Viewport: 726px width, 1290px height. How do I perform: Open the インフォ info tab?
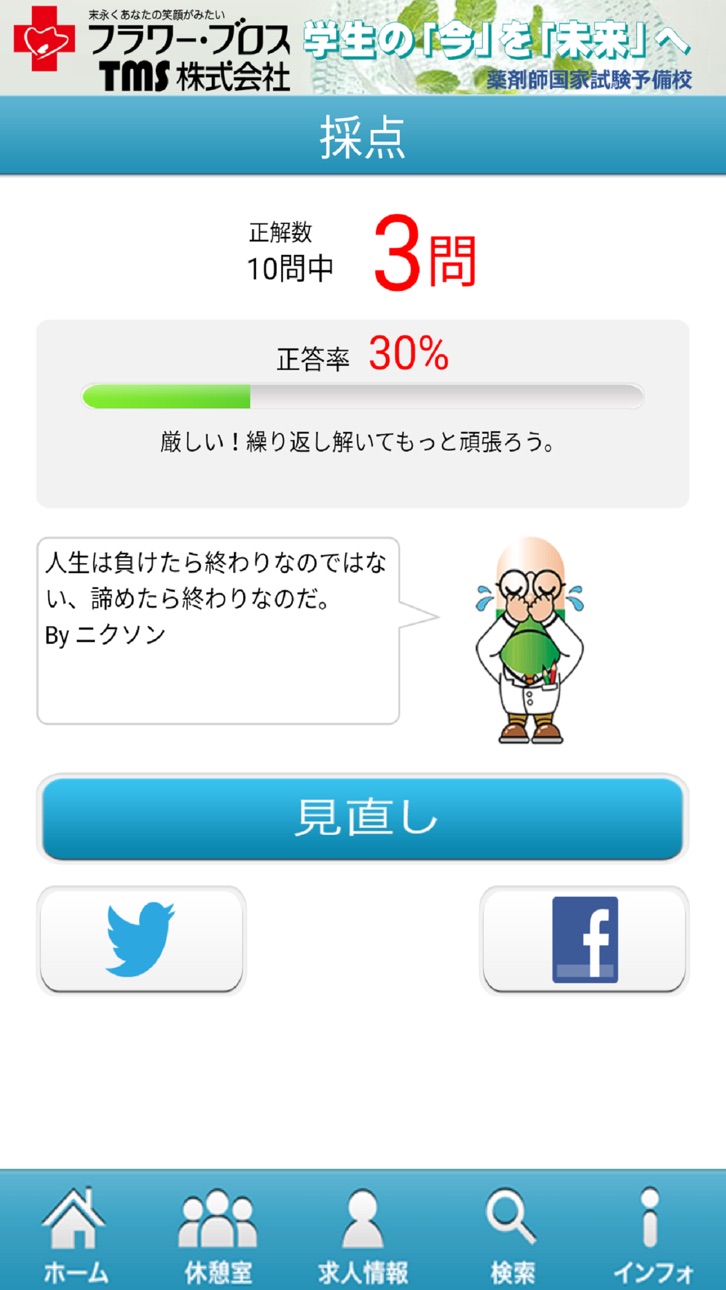pyautogui.click(x=653, y=1232)
